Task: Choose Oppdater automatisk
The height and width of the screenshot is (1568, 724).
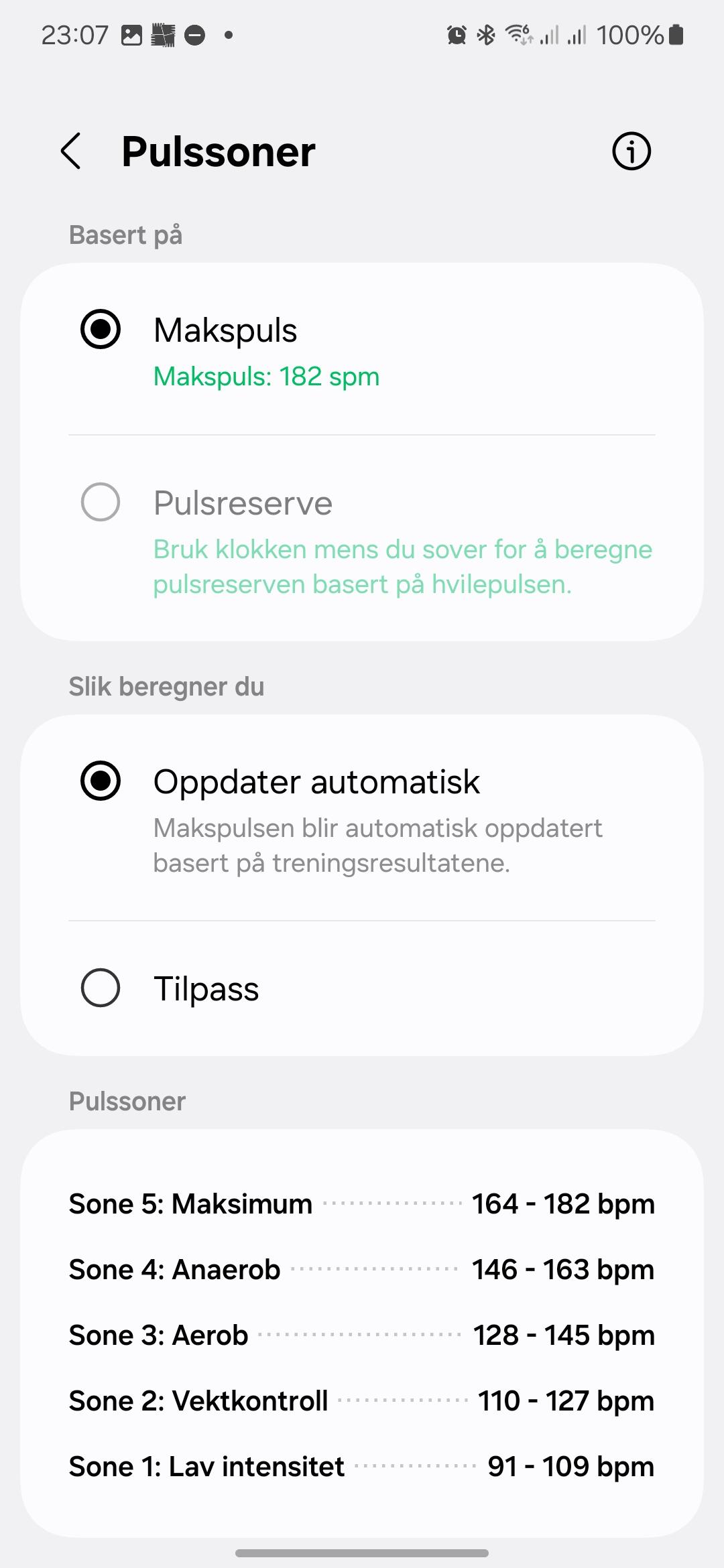Action: coord(101,781)
